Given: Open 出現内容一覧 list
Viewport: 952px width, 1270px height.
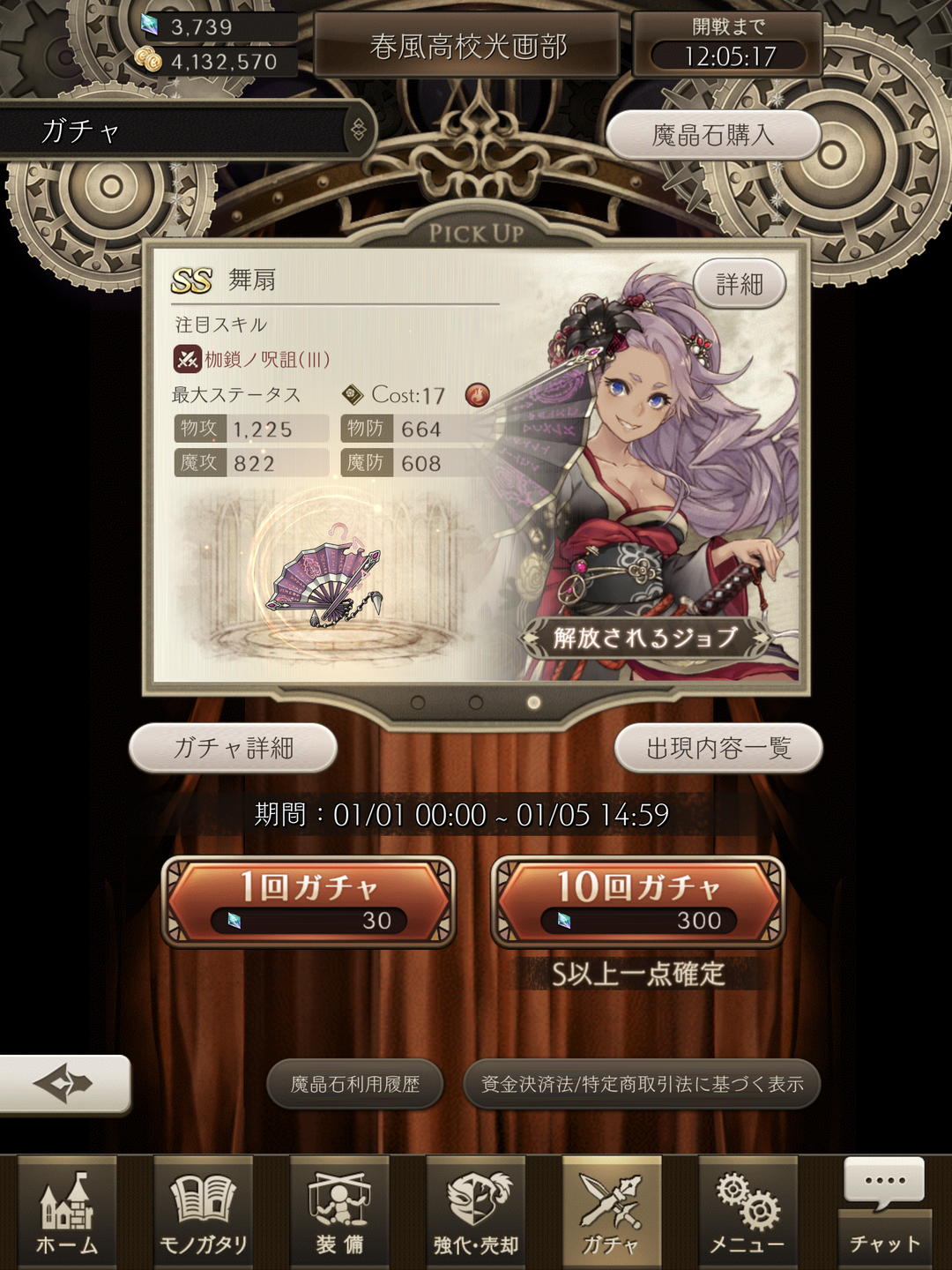Looking at the screenshot, I should [x=718, y=748].
